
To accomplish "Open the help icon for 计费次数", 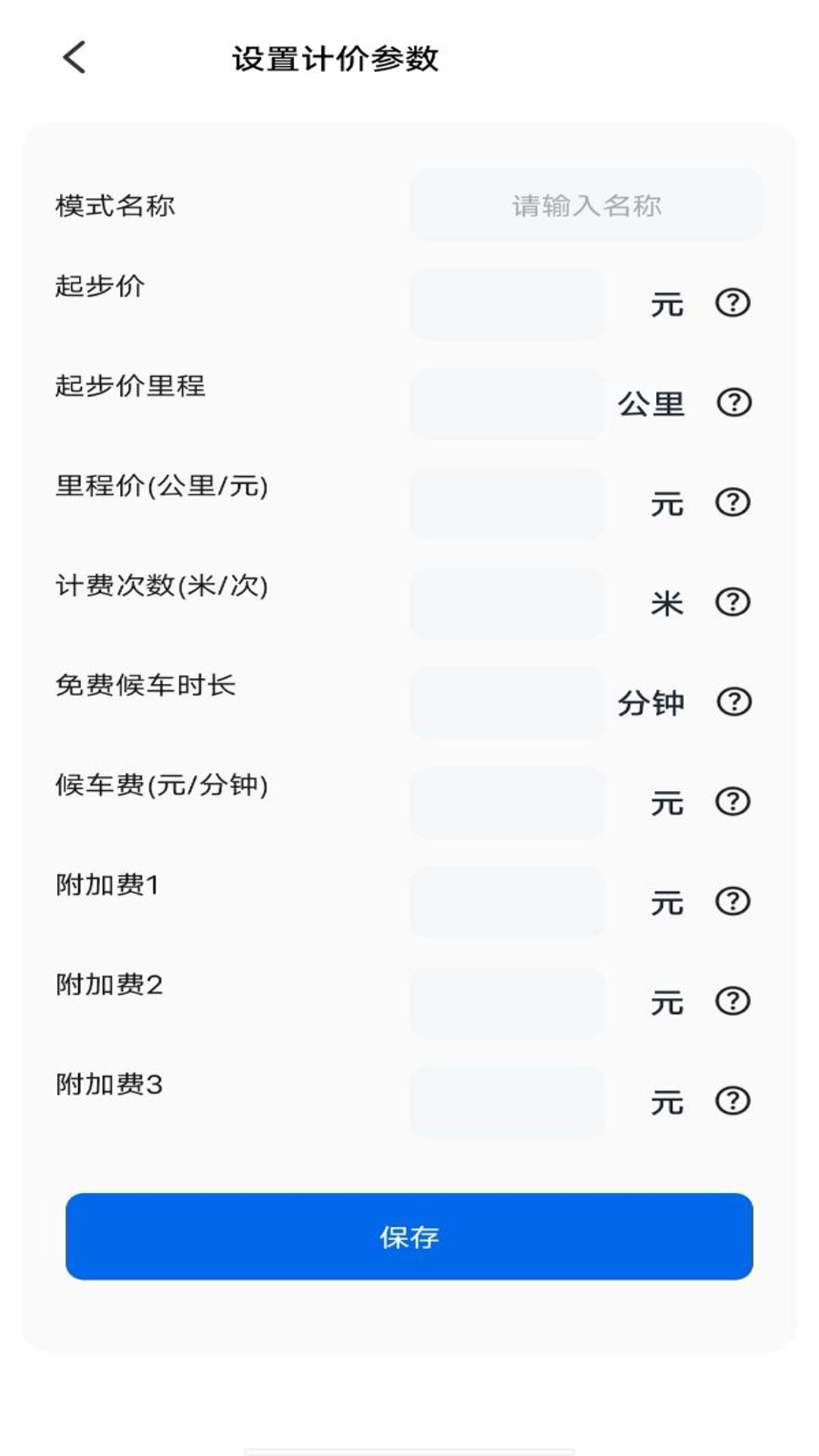I will (733, 602).
